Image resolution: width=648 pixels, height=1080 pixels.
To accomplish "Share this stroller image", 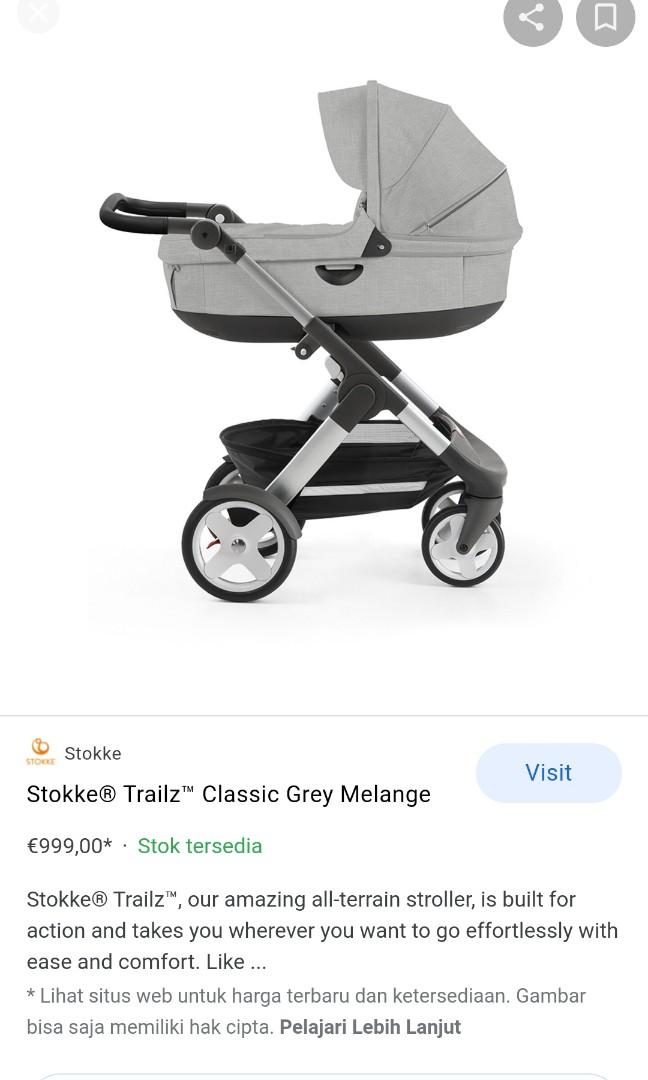I will click(x=532, y=17).
